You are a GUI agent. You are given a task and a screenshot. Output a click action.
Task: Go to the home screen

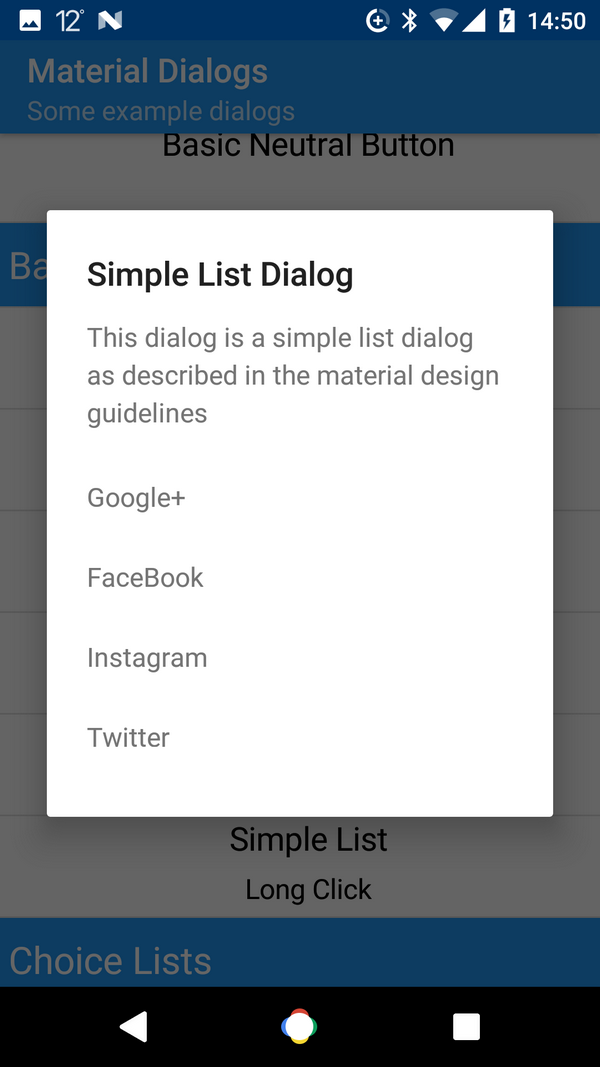[x=299, y=1026]
